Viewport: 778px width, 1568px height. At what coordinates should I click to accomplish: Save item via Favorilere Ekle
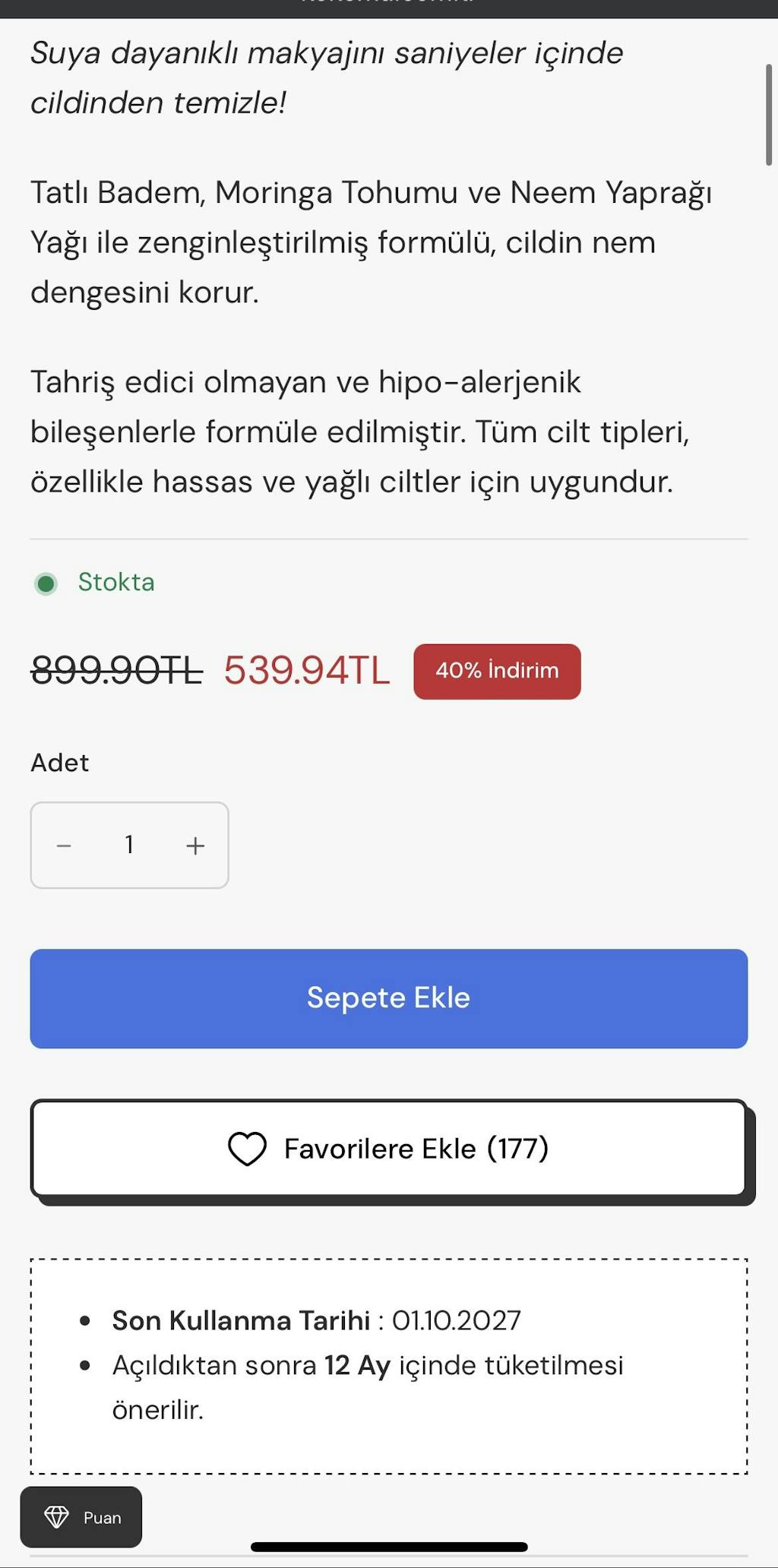click(388, 1148)
